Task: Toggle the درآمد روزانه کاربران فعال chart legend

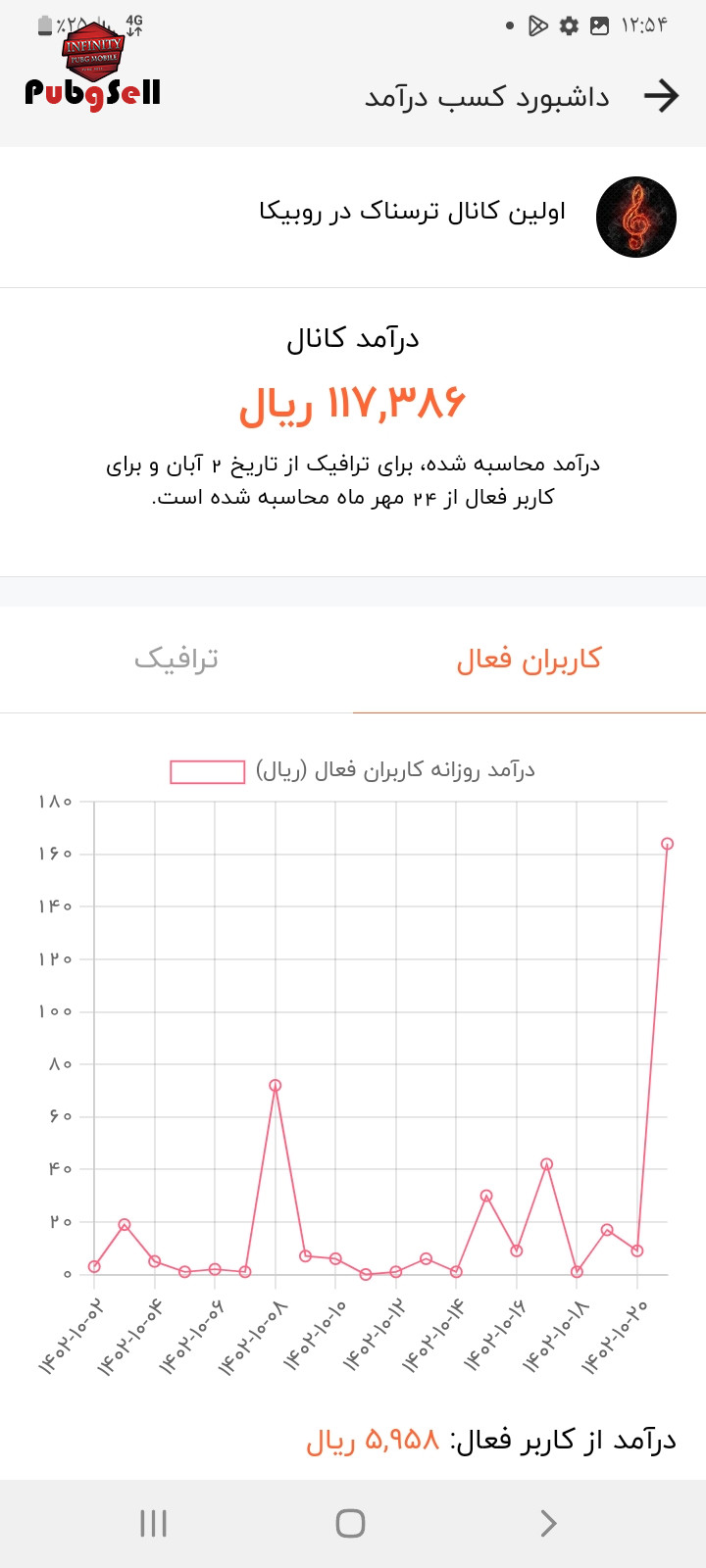Action: (x=353, y=771)
